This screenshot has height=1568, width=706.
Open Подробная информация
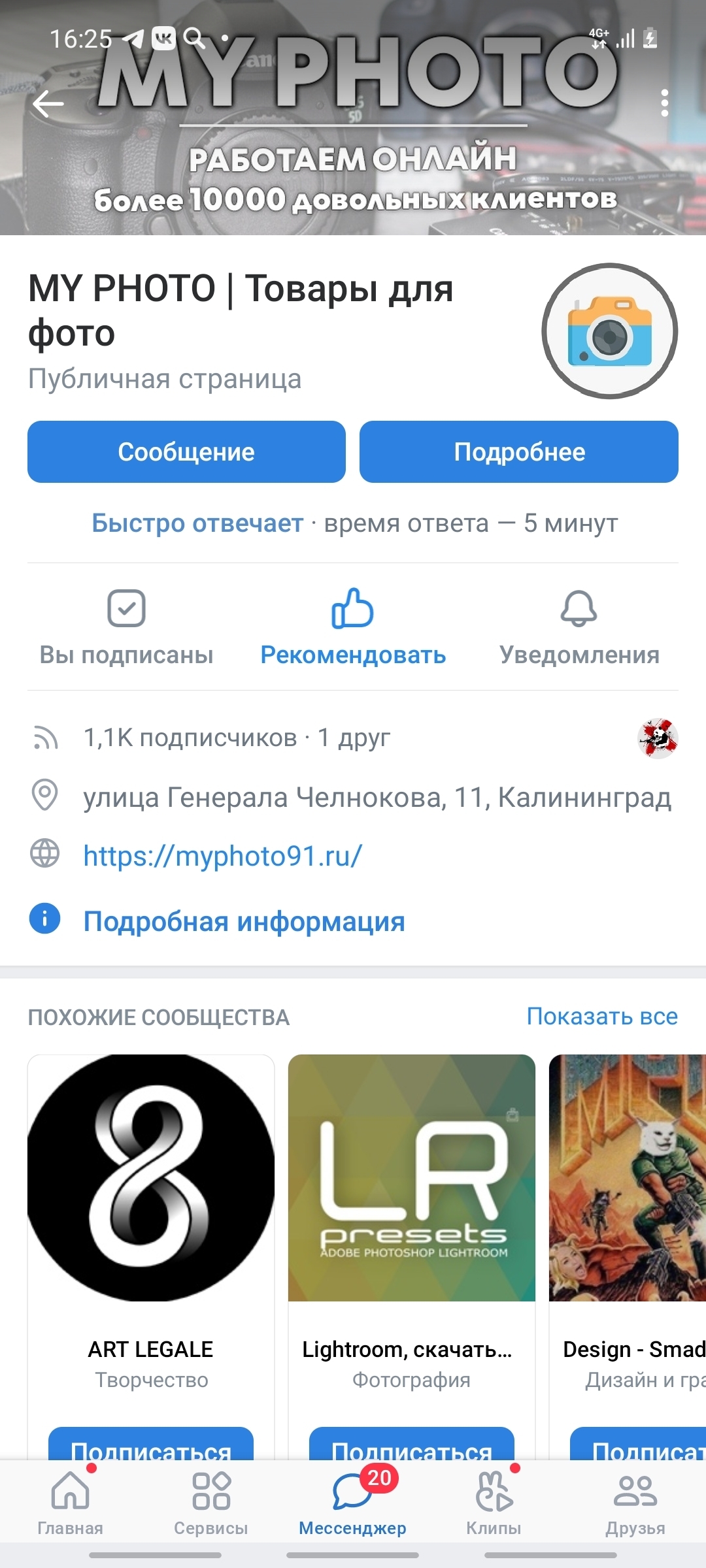click(244, 921)
